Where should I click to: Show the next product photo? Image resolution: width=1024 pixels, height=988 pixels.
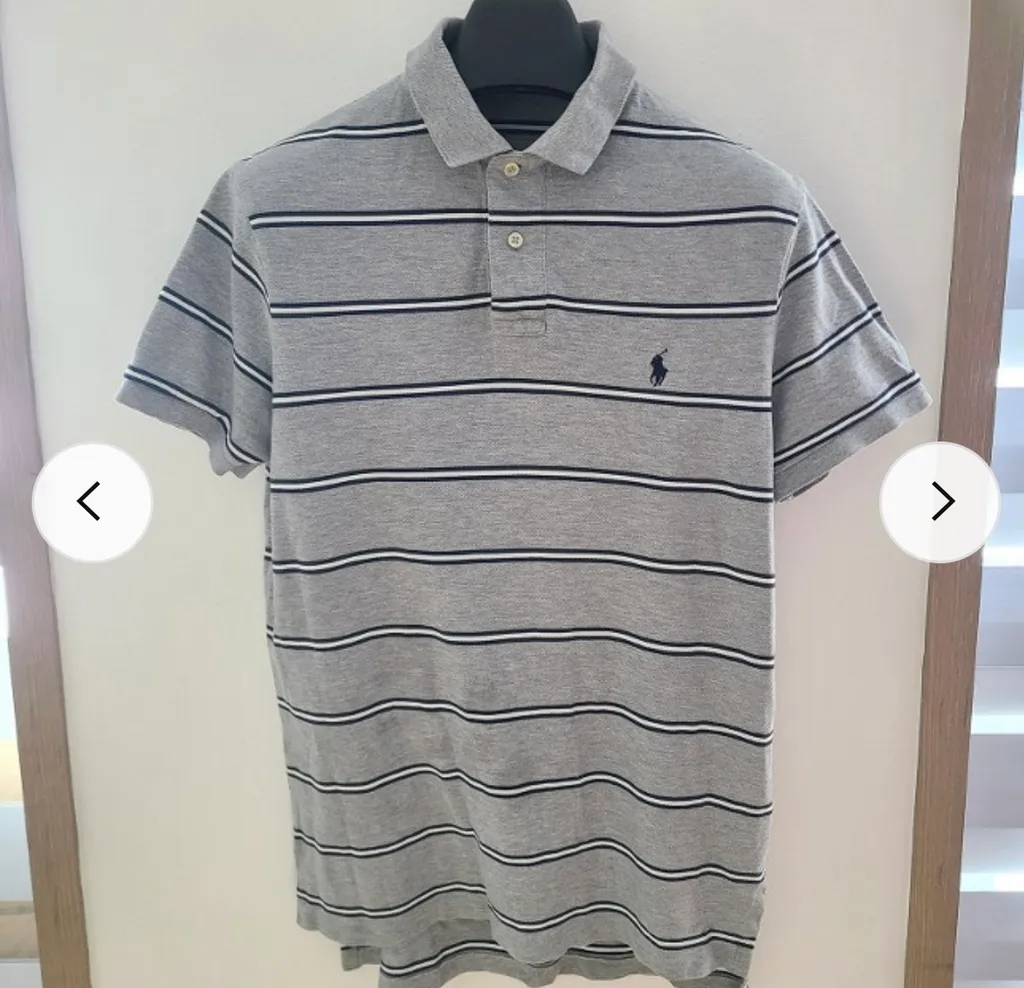click(x=939, y=502)
